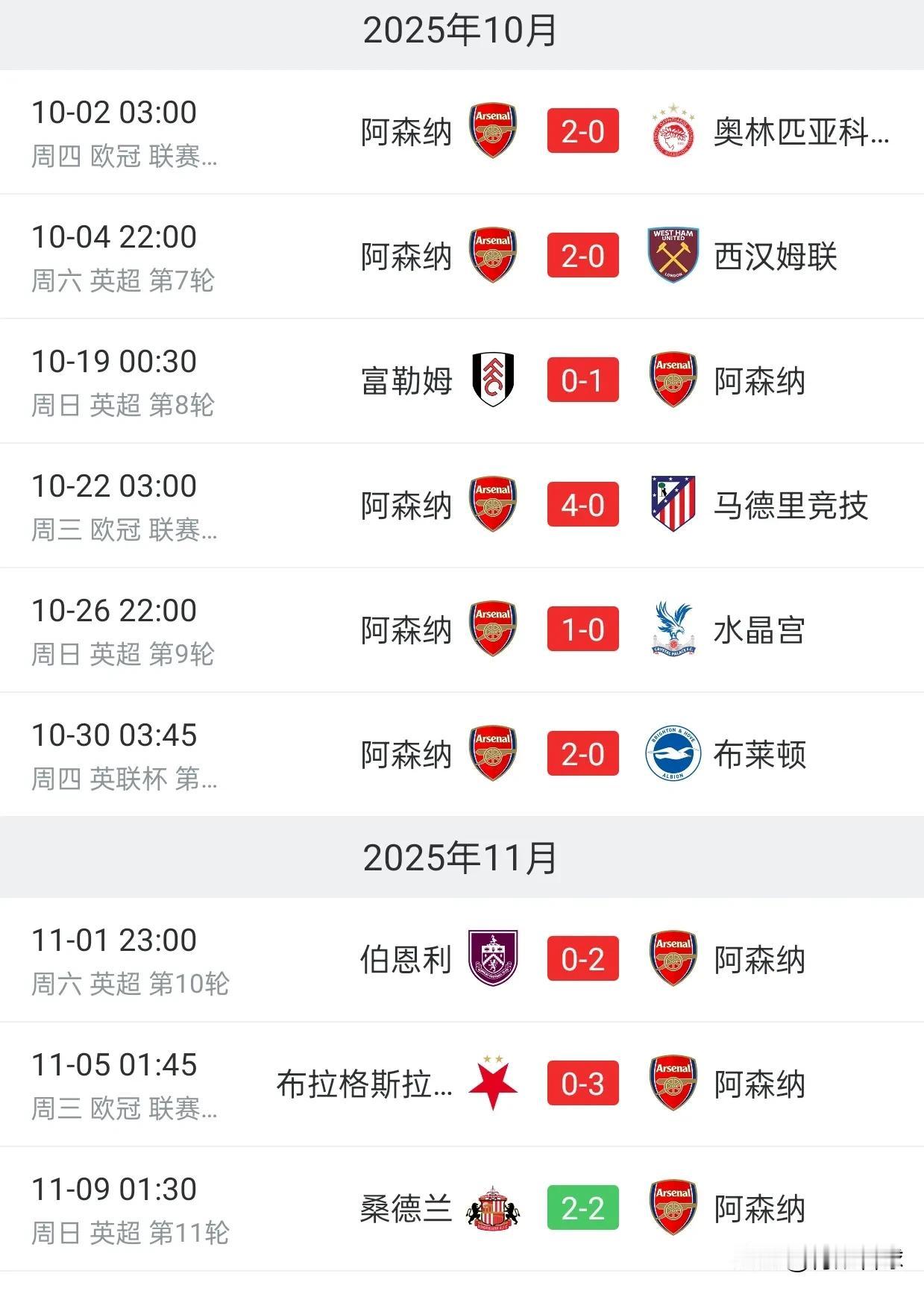Select the 2025年11月 month header
Image resolution: width=924 pixels, height=1291 pixels.
pyautogui.click(x=462, y=858)
